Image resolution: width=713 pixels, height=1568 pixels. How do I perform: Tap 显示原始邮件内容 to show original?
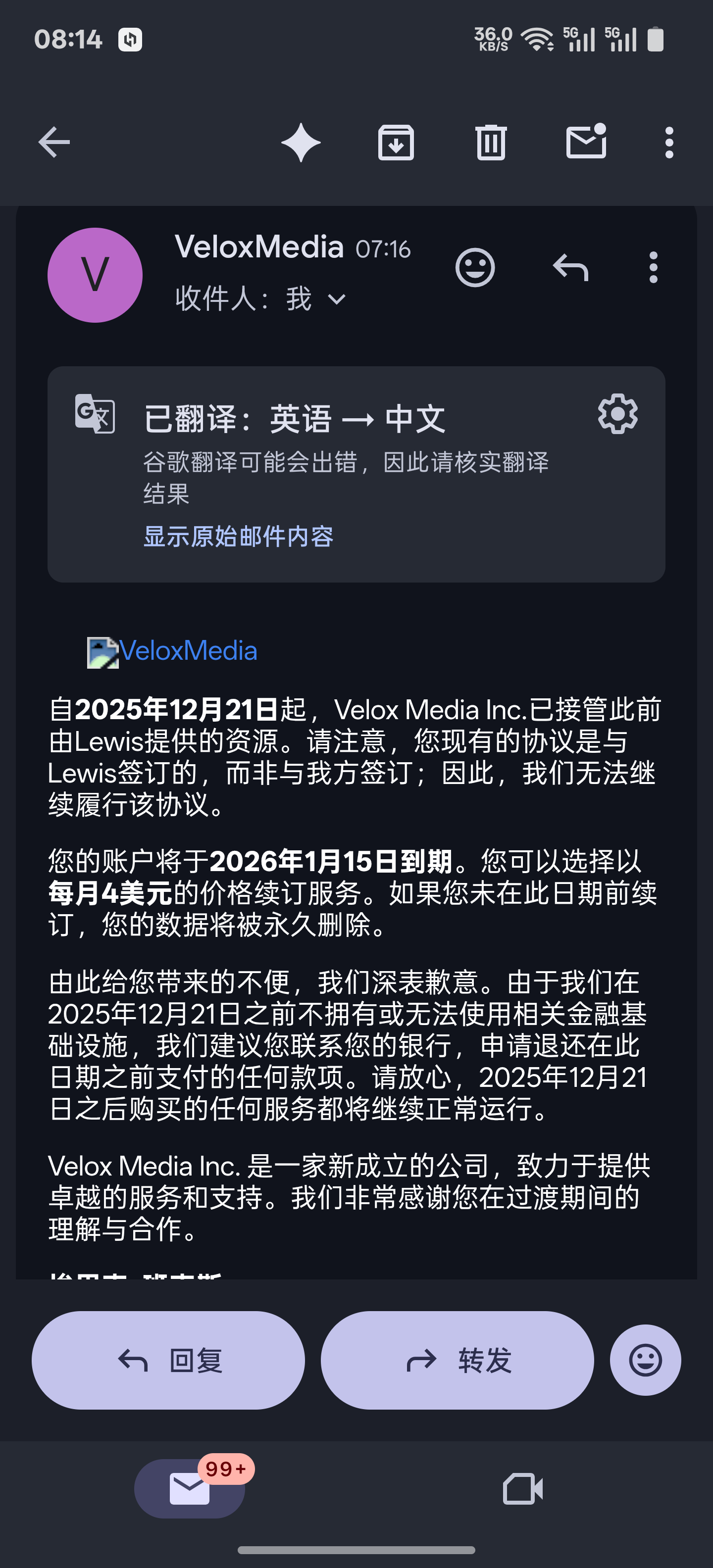click(x=238, y=536)
